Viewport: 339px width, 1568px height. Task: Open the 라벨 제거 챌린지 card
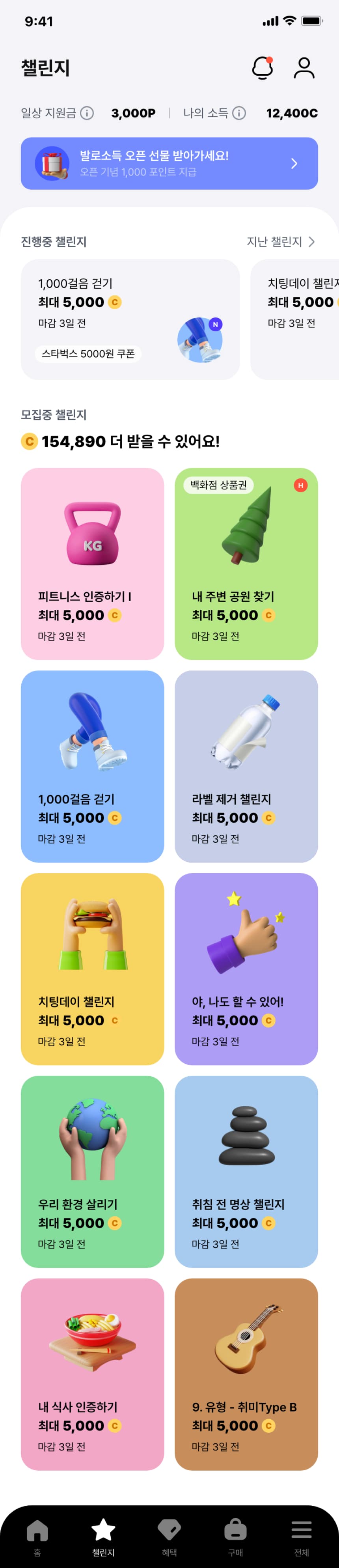pyautogui.click(x=246, y=766)
